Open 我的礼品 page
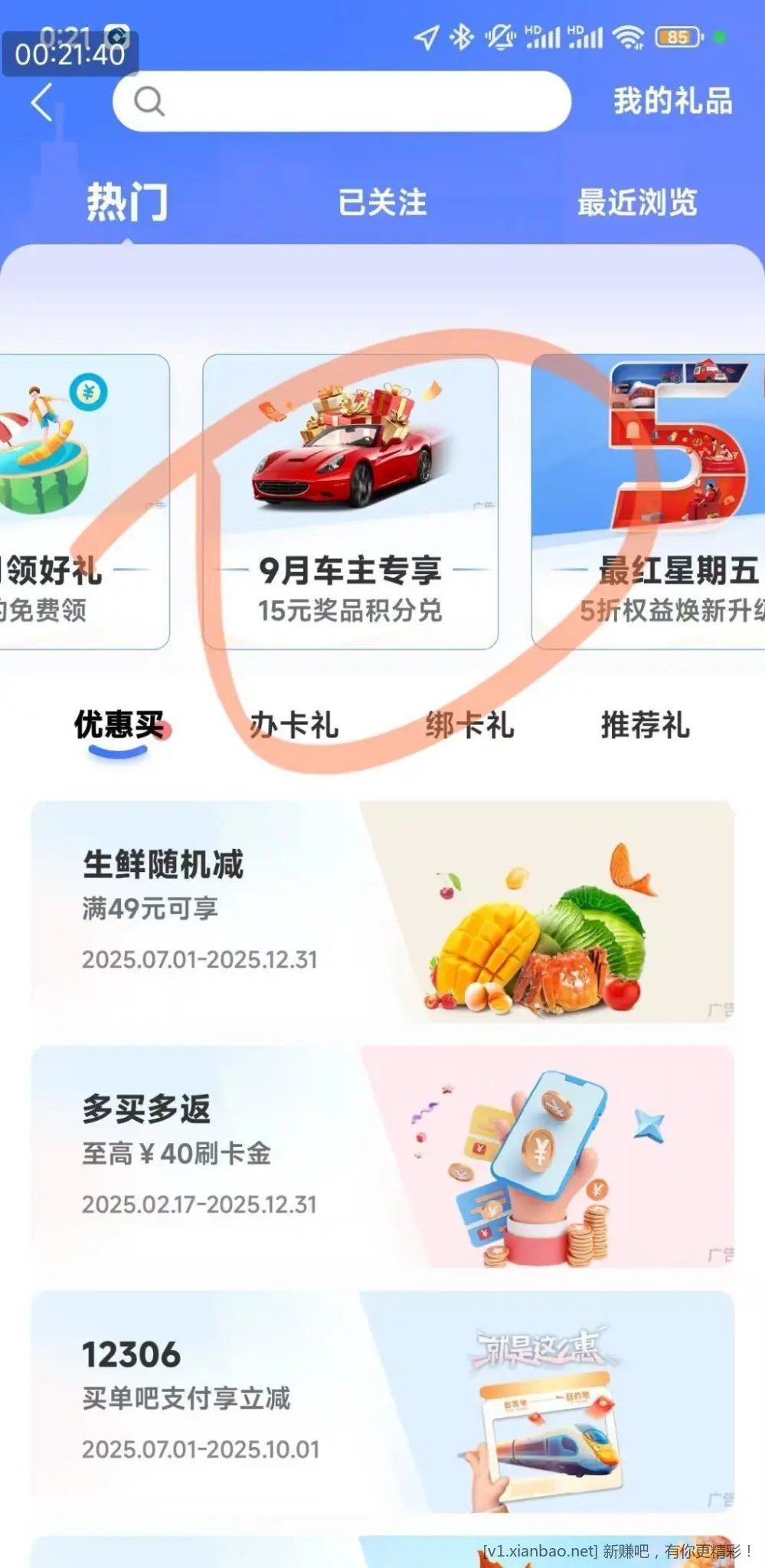The height and width of the screenshot is (1568, 765). [672, 101]
